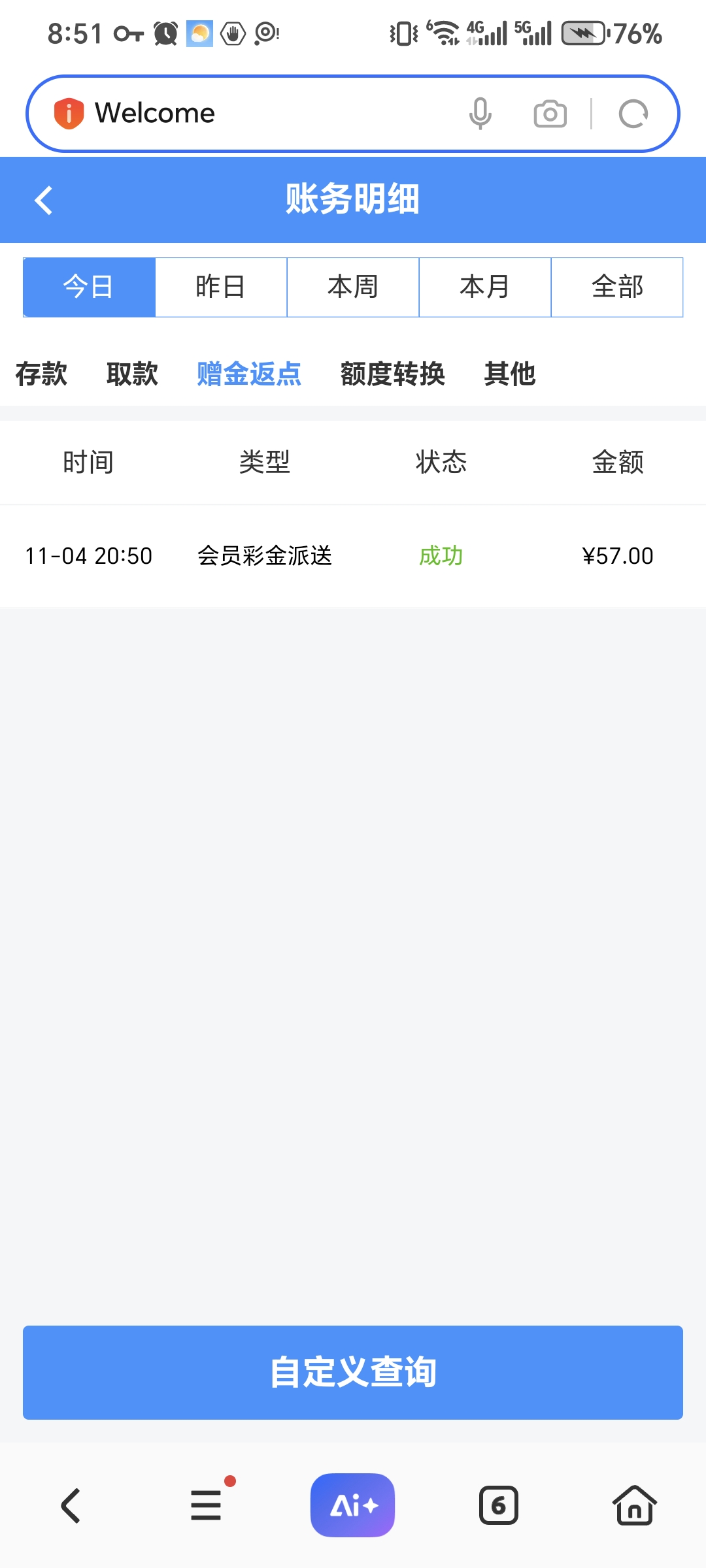Image resolution: width=706 pixels, height=1568 pixels.
Task: Open the browser menu icon
Action: tap(207, 1505)
